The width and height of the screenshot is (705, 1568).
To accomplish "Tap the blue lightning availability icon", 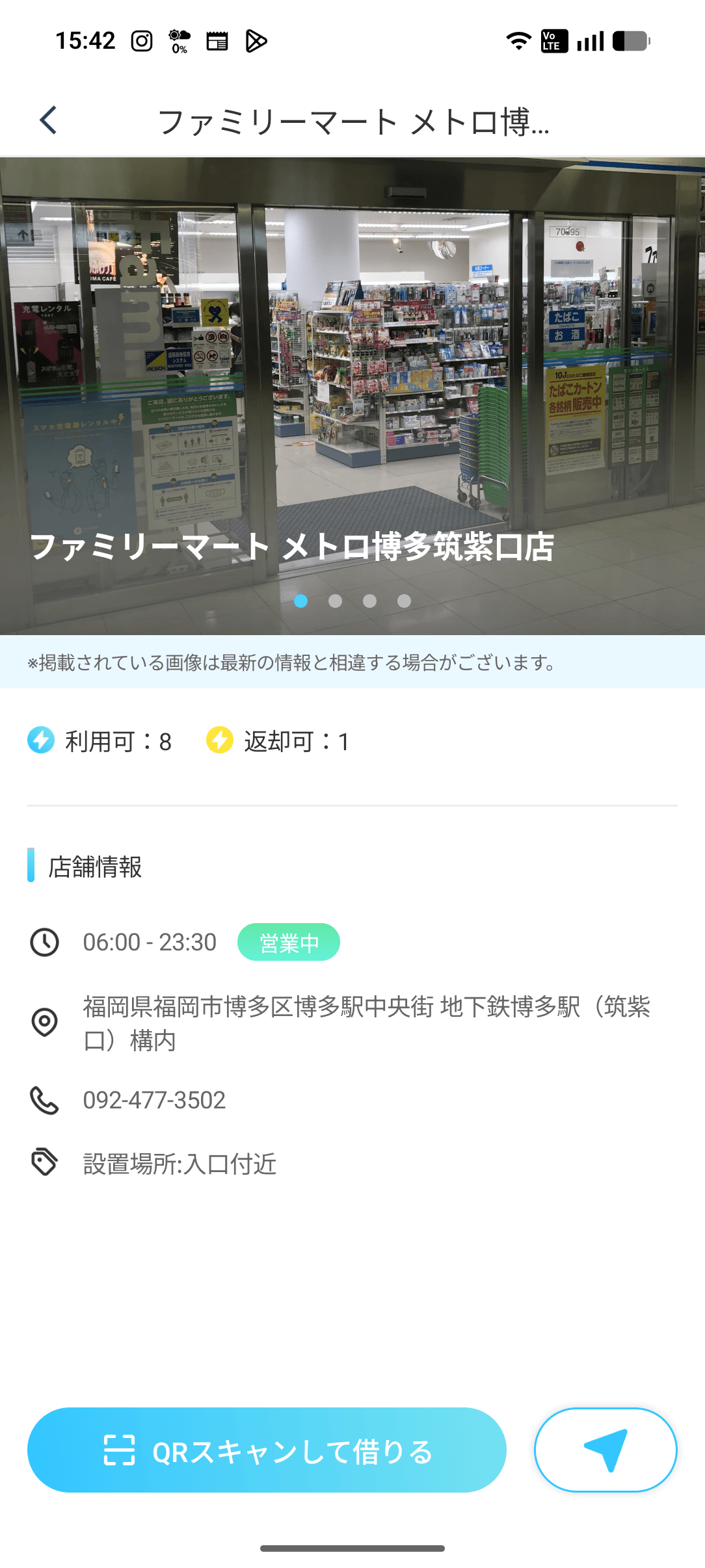I will 40,742.
